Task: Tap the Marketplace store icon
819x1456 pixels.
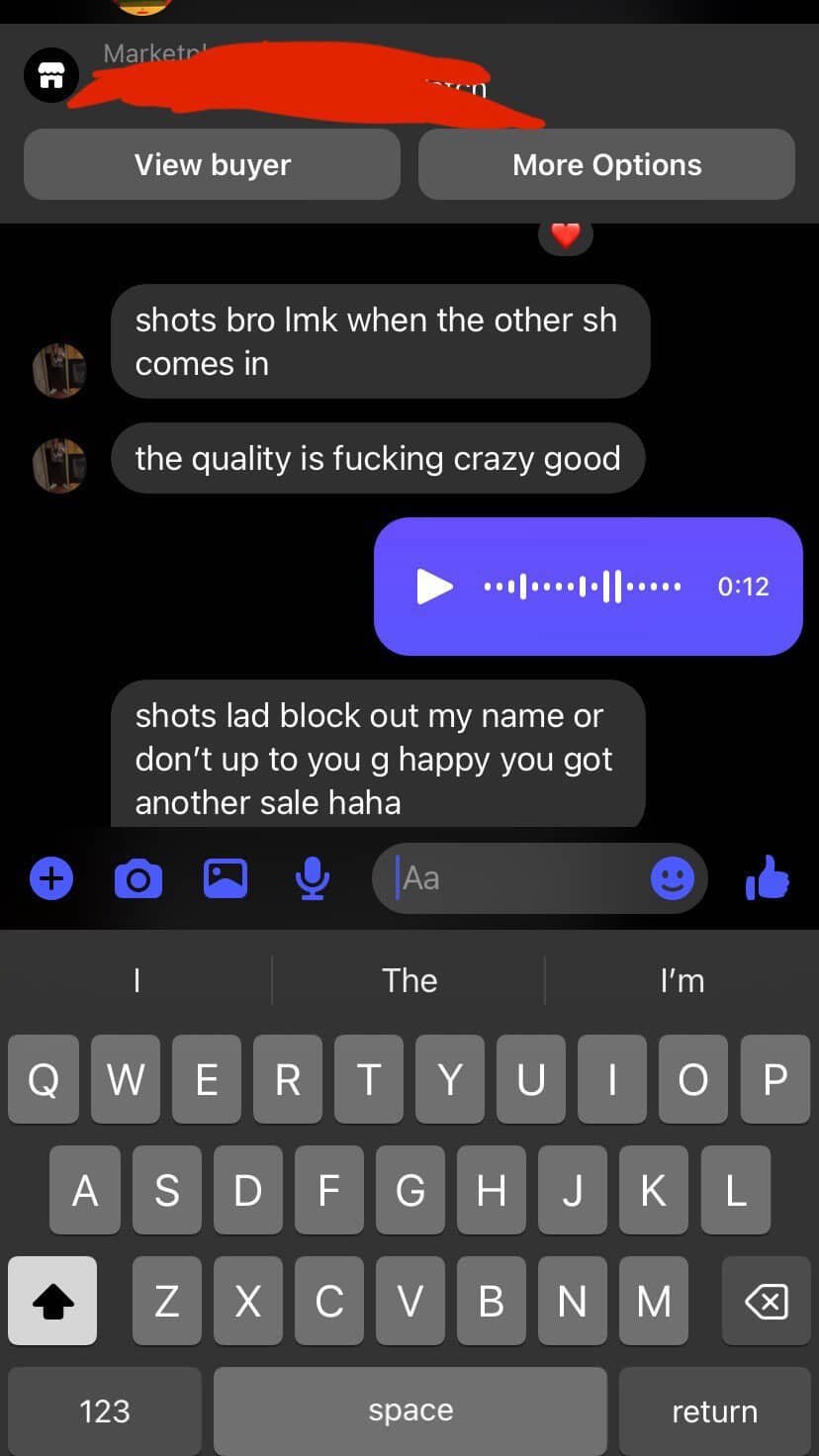Action: coord(50,75)
